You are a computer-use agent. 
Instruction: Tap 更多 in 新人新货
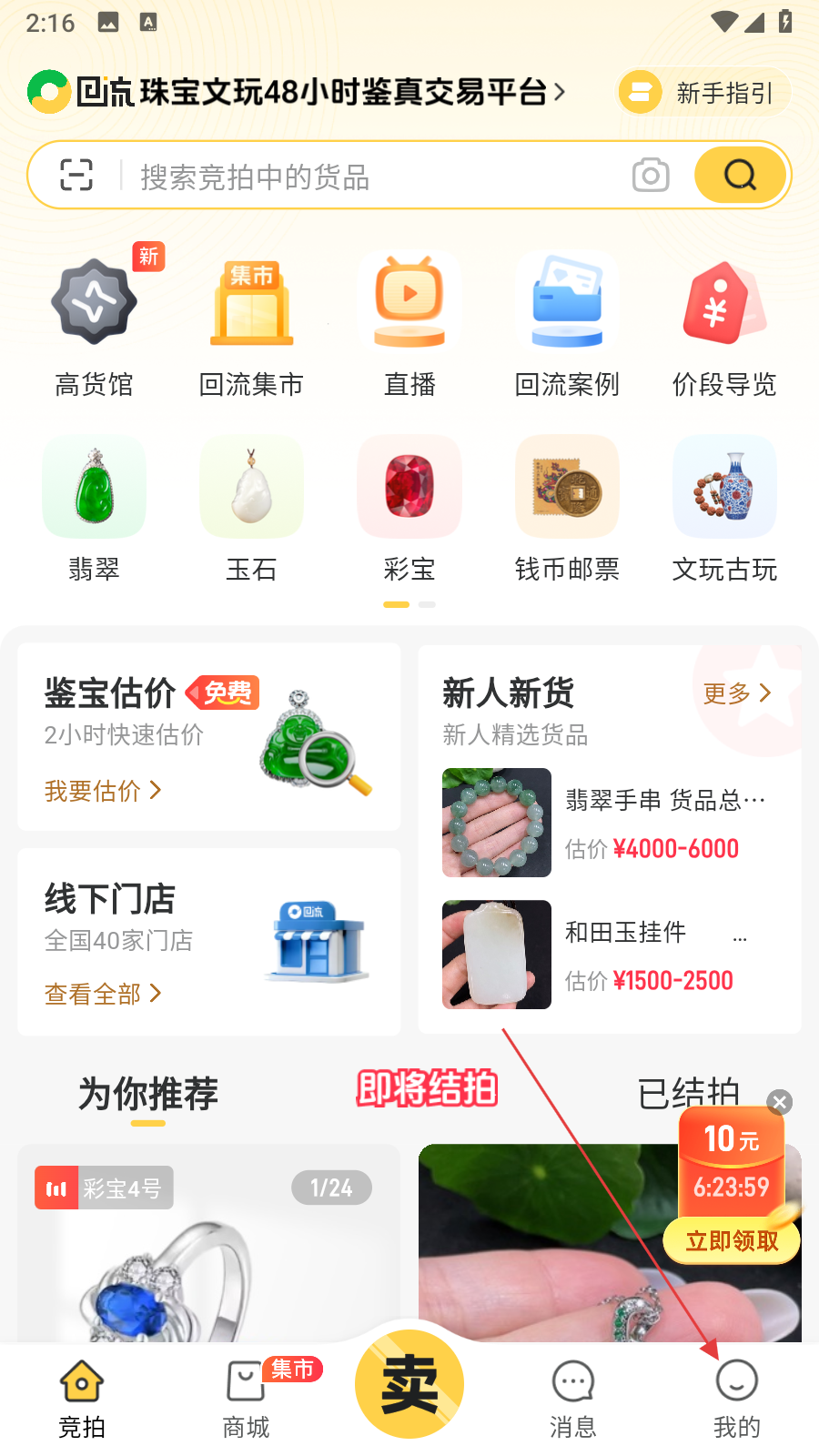736,693
